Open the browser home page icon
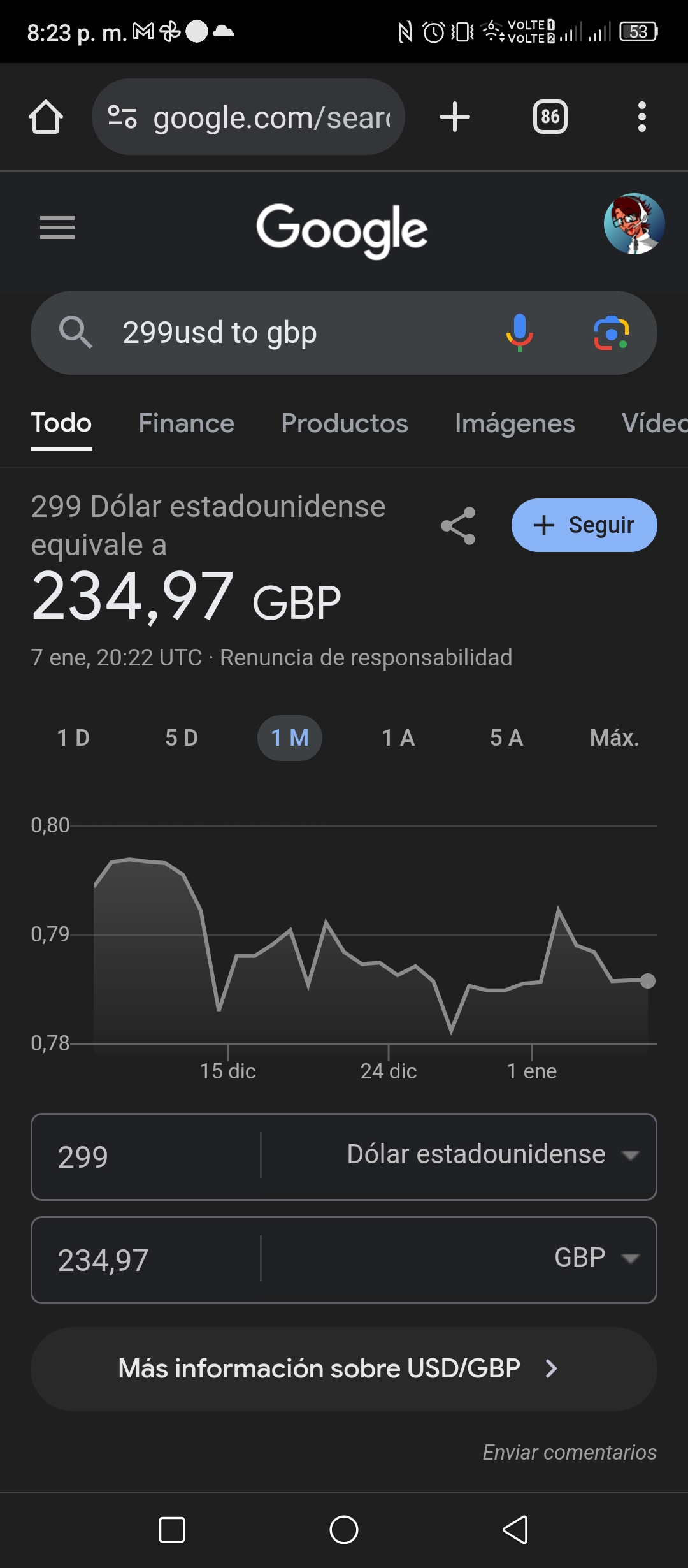Screen dimensions: 688x1568 coord(46,117)
